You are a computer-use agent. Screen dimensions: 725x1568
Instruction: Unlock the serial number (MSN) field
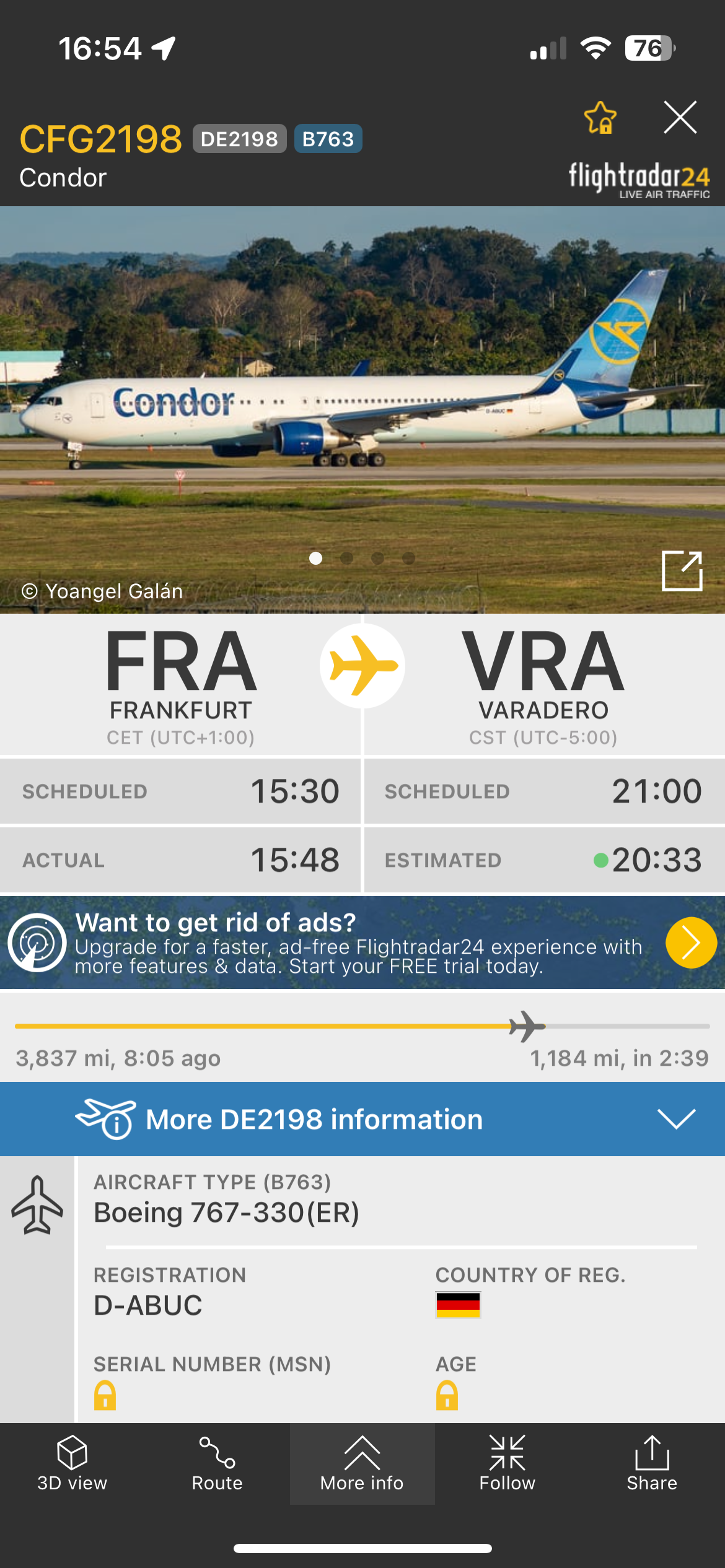pyautogui.click(x=105, y=1395)
